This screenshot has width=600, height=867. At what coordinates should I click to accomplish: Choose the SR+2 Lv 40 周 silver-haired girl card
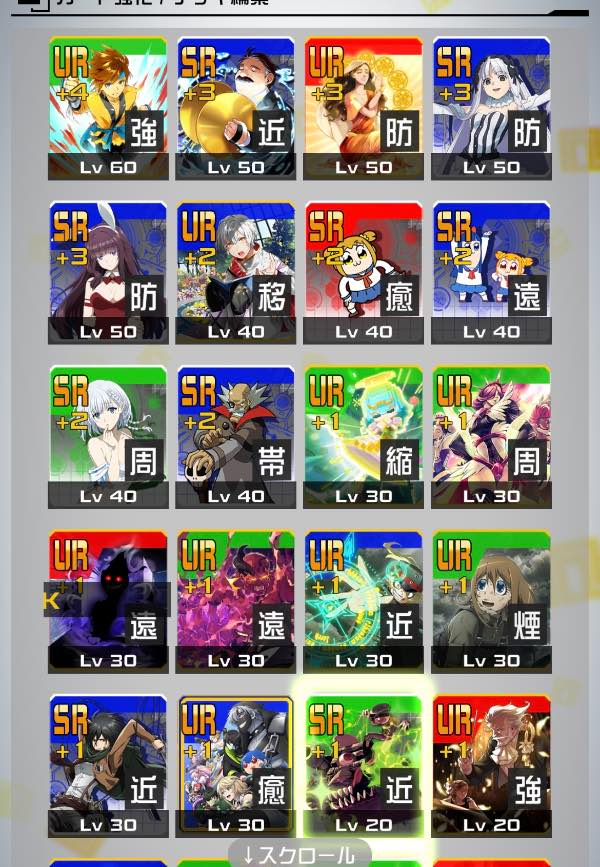[x=108, y=436]
